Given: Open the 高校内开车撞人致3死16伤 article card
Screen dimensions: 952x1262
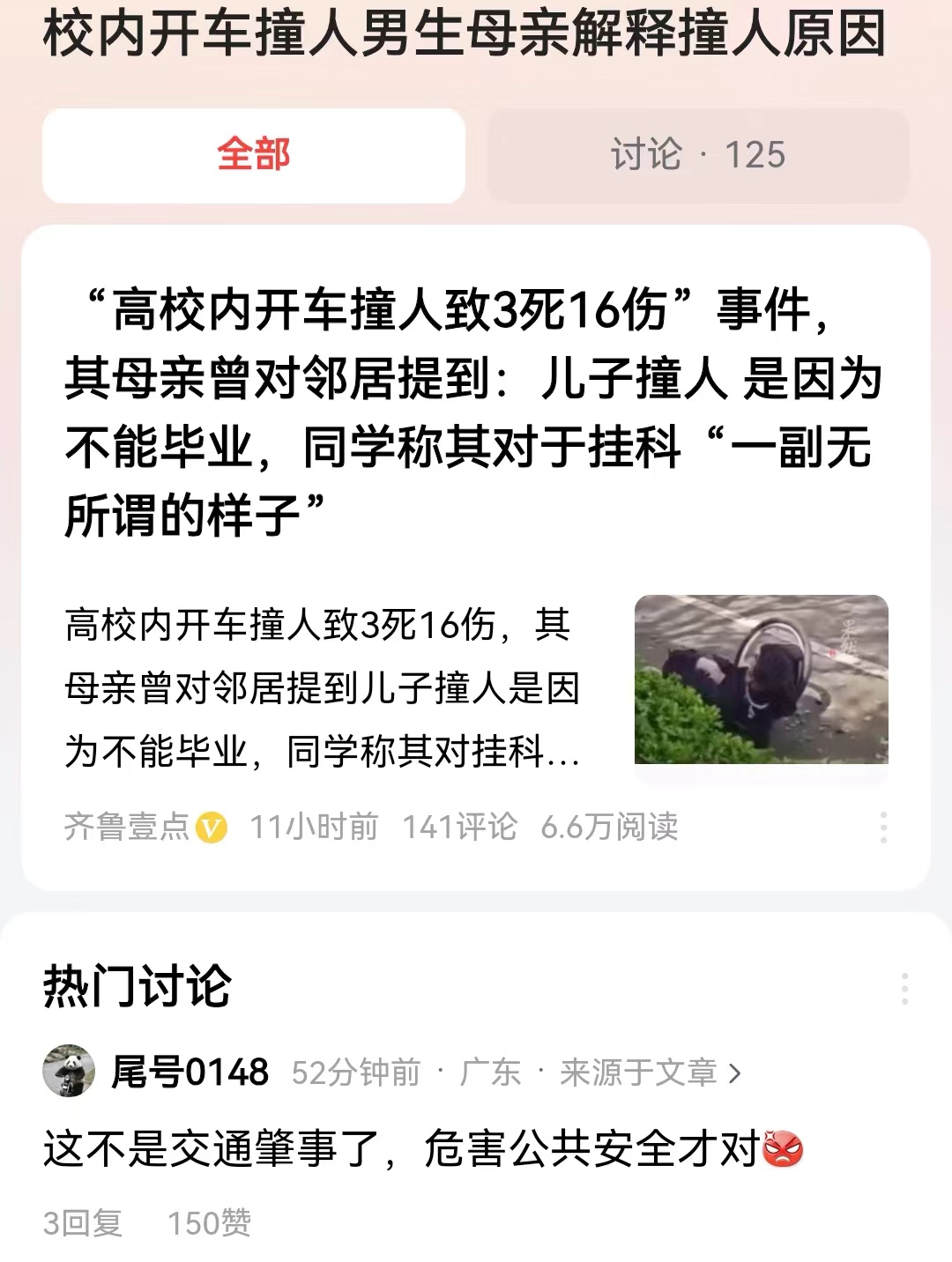Looking at the screenshot, I should pos(476,557).
